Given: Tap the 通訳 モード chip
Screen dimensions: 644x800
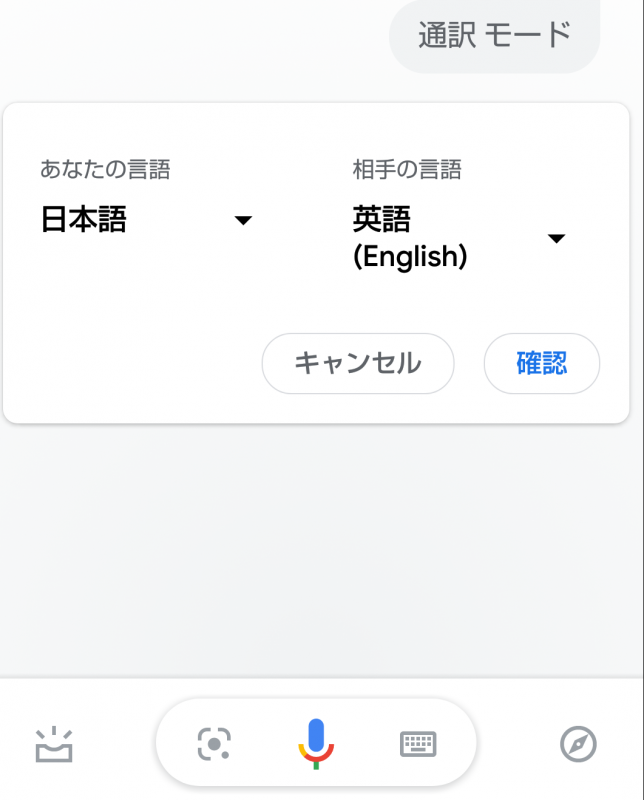Looking at the screenshot, I should click(494, 35).
